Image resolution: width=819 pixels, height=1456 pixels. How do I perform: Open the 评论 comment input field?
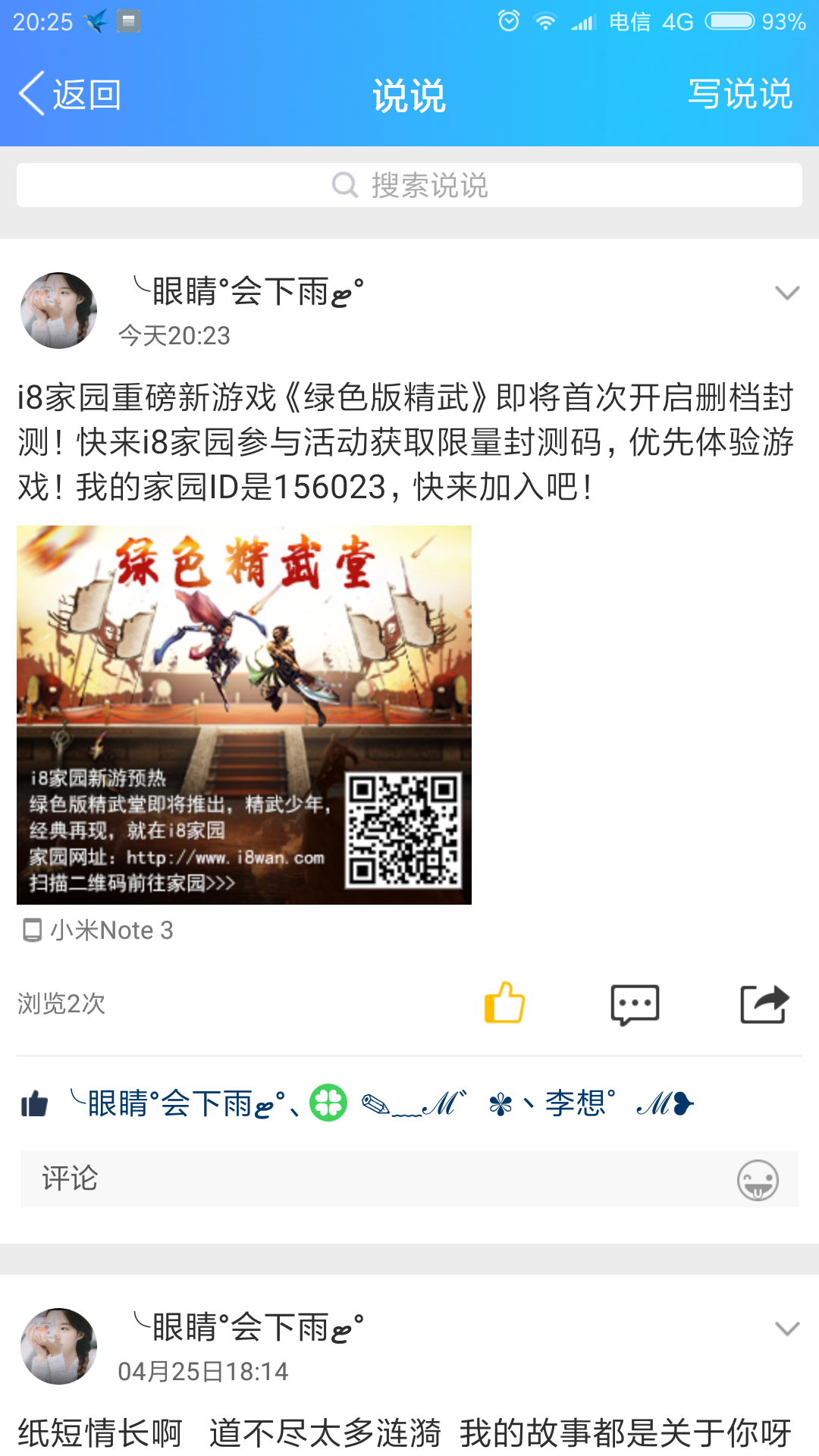(x=409, y=1179)
